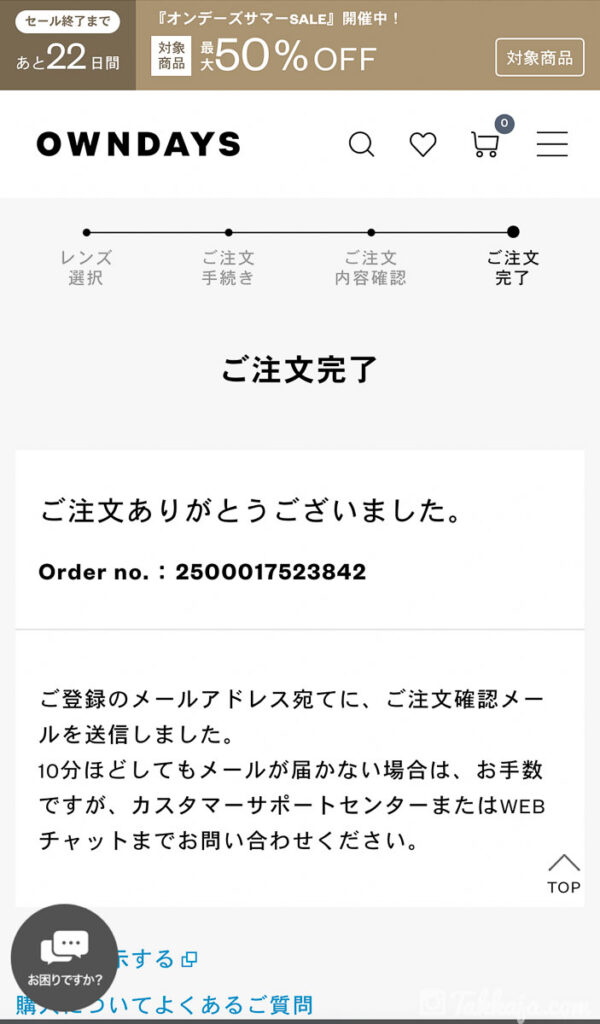Open the hamburger menu
Screen dimensions: 600x1024
click(552, 145)
